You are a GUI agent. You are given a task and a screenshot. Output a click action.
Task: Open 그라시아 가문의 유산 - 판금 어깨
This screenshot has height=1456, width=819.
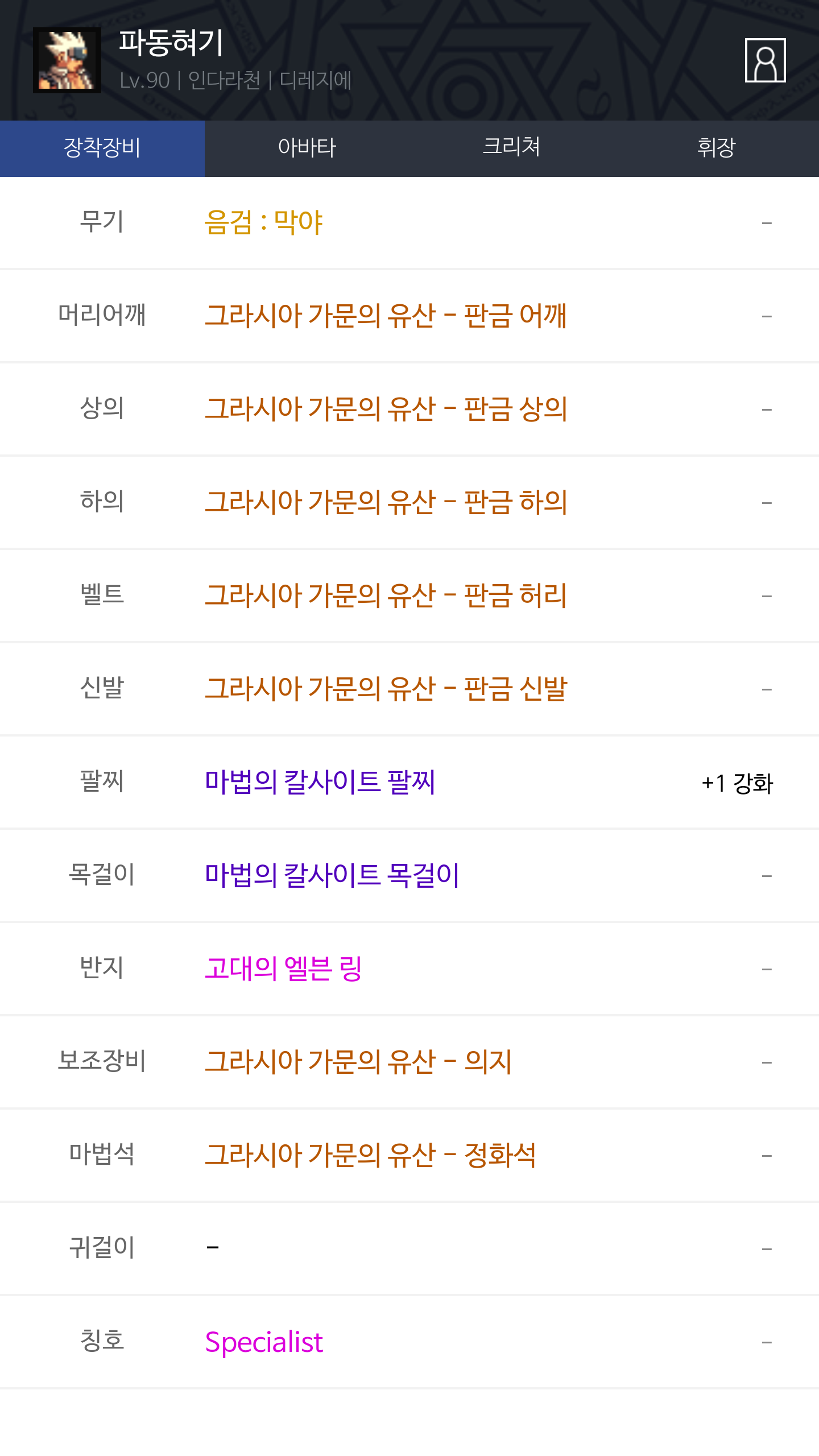386,316
